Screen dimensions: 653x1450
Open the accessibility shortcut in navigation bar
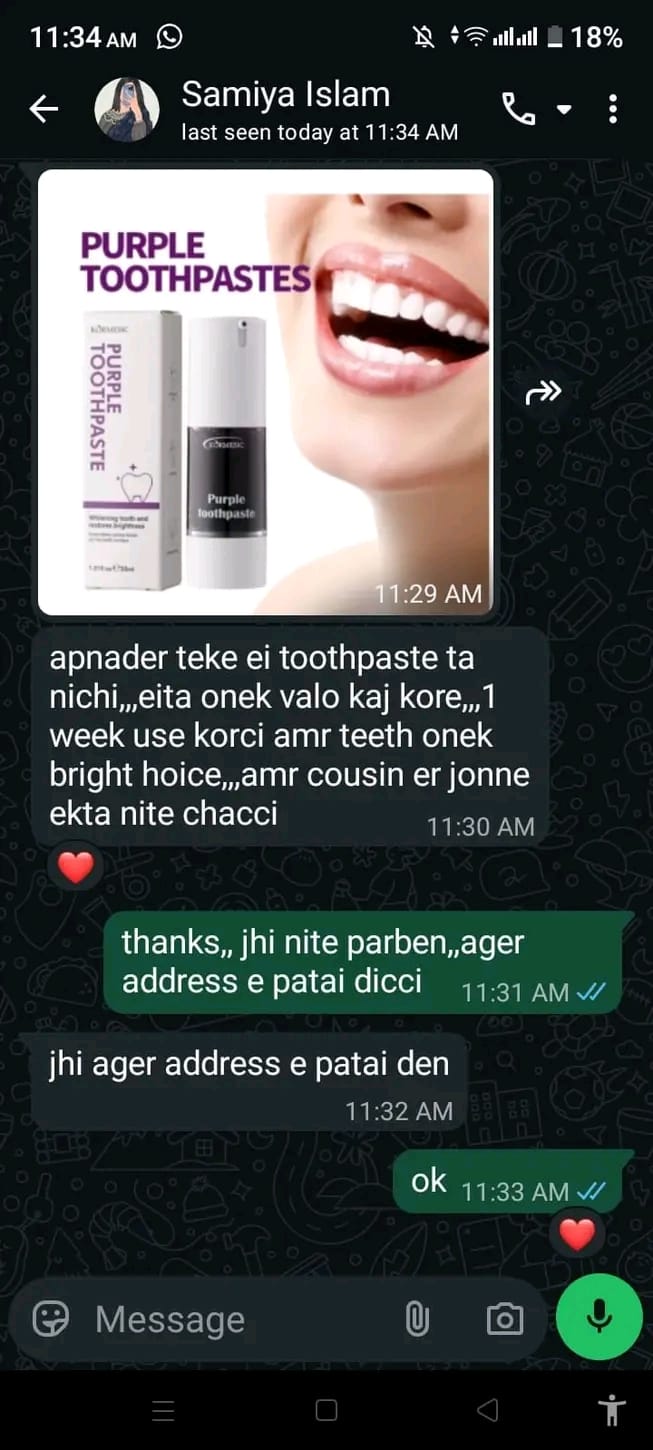click(x=611, y=1411)
